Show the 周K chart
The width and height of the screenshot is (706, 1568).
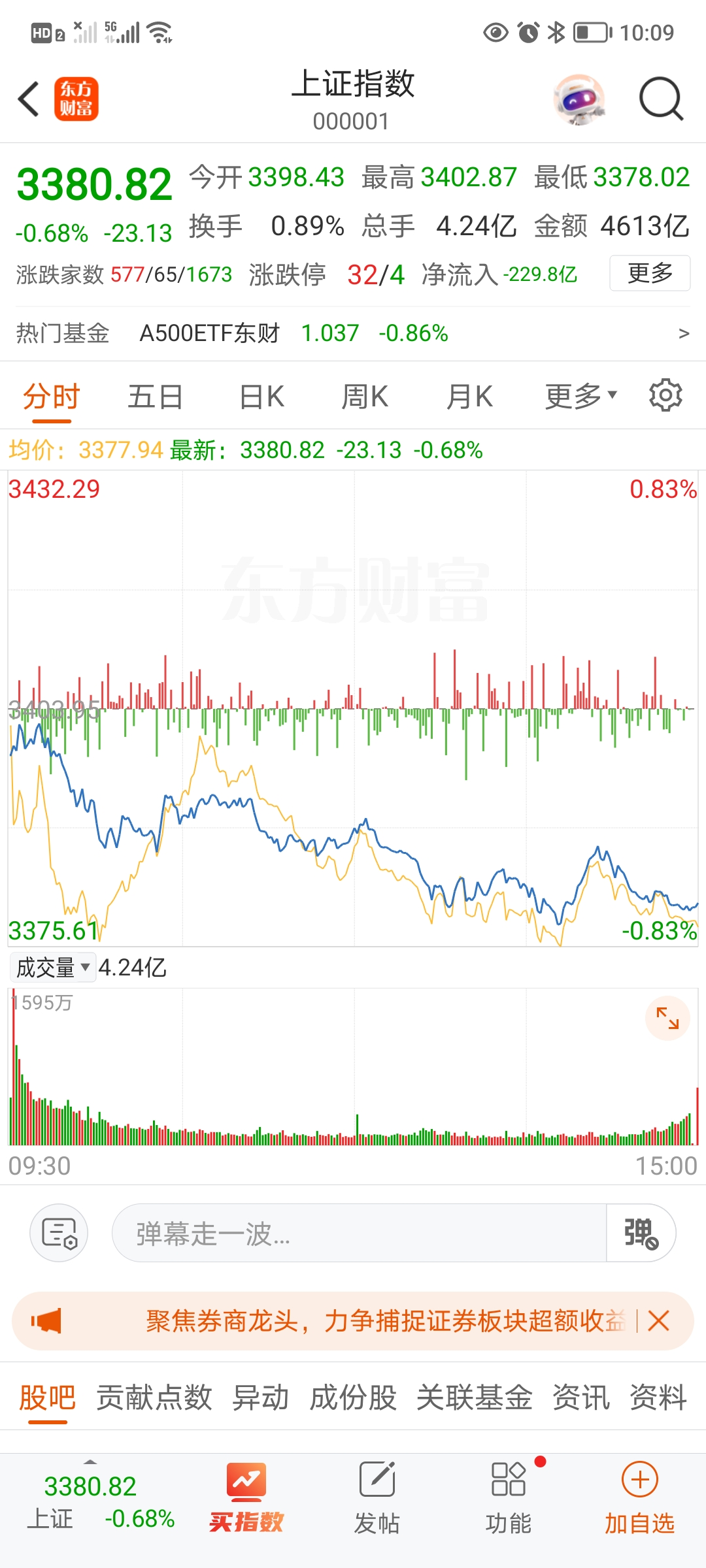click(365, 397)
